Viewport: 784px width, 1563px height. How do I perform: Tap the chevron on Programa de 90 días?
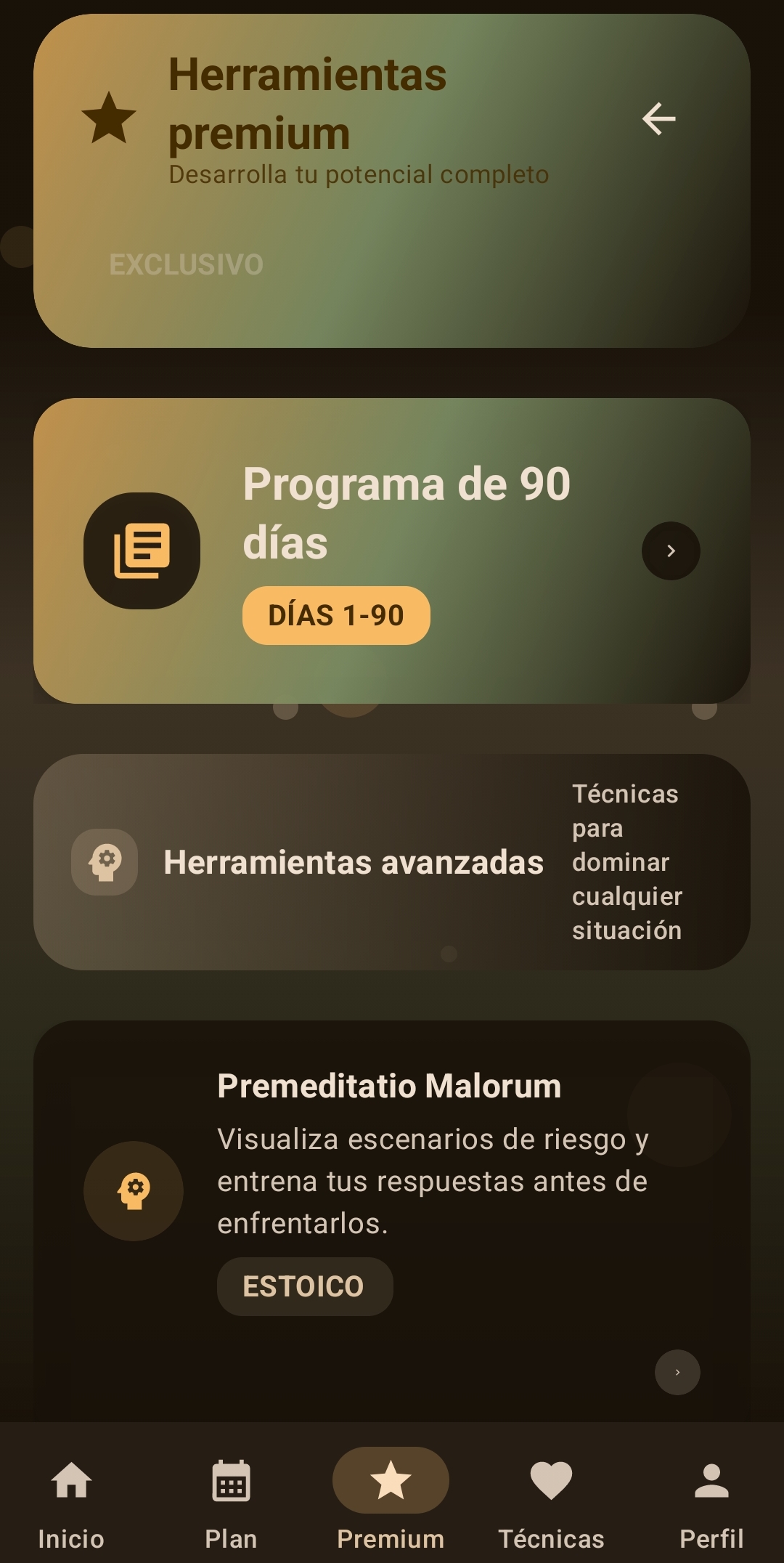coord(671,551)
